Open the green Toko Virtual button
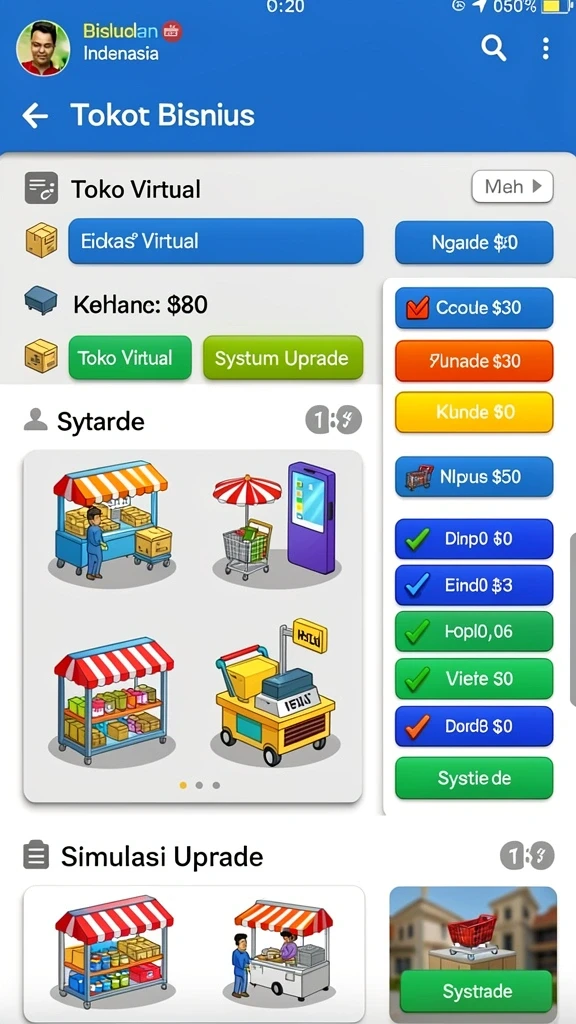This screenshot has width=576, height=1024. (130, 358)
